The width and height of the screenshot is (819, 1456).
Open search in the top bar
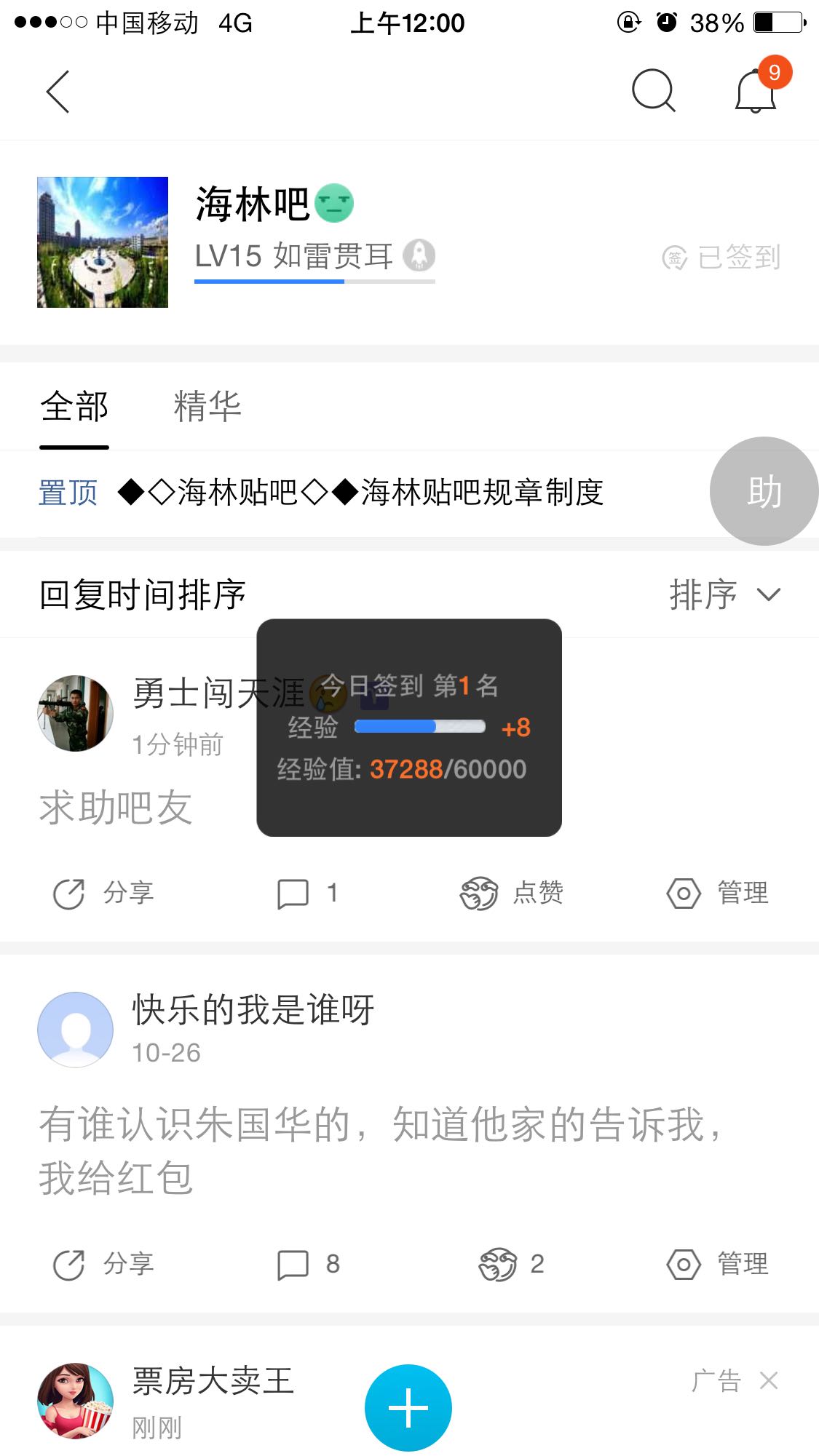tap(653, 91)
